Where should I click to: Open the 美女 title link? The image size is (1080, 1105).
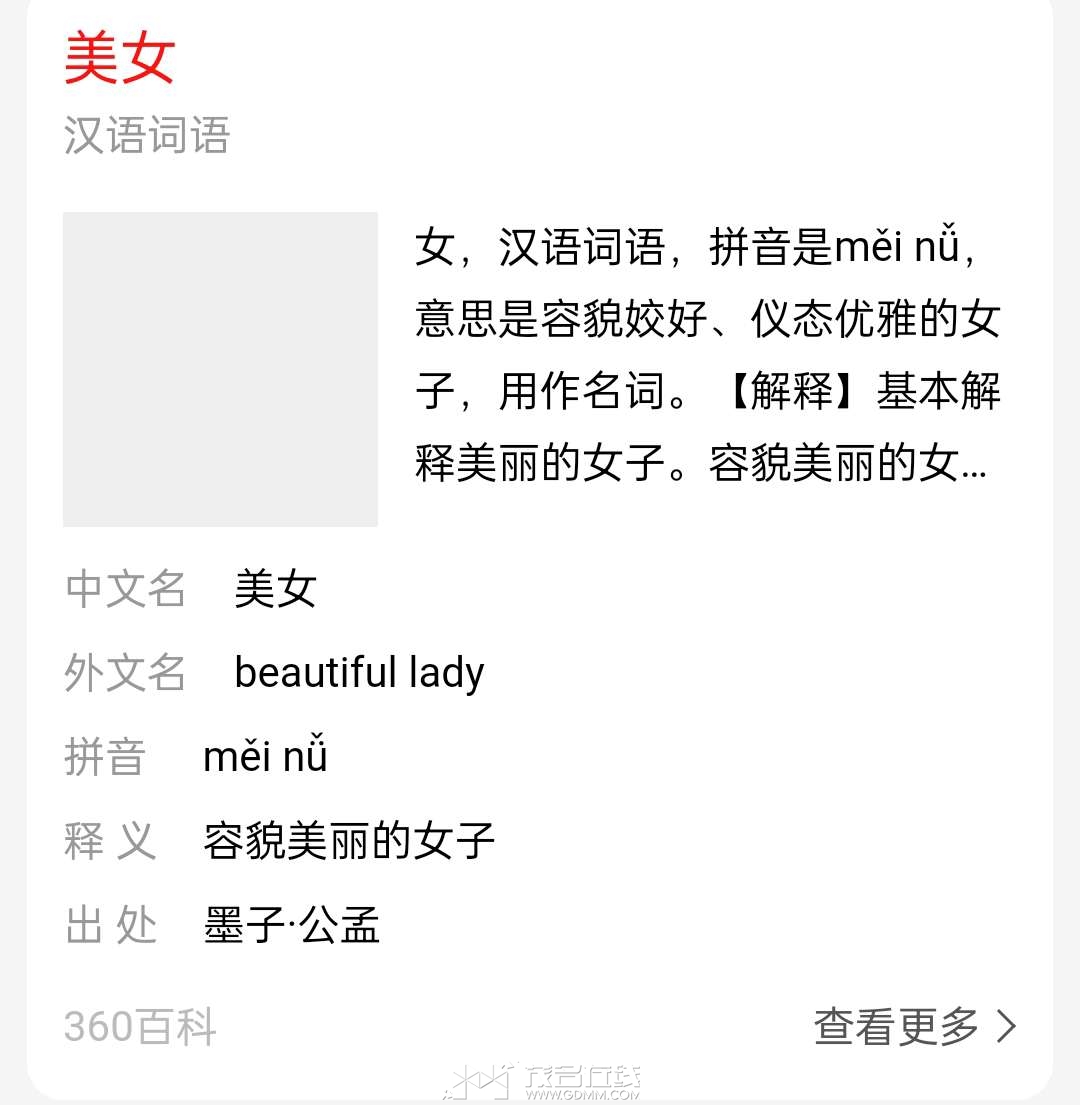(x=120, y=57)
